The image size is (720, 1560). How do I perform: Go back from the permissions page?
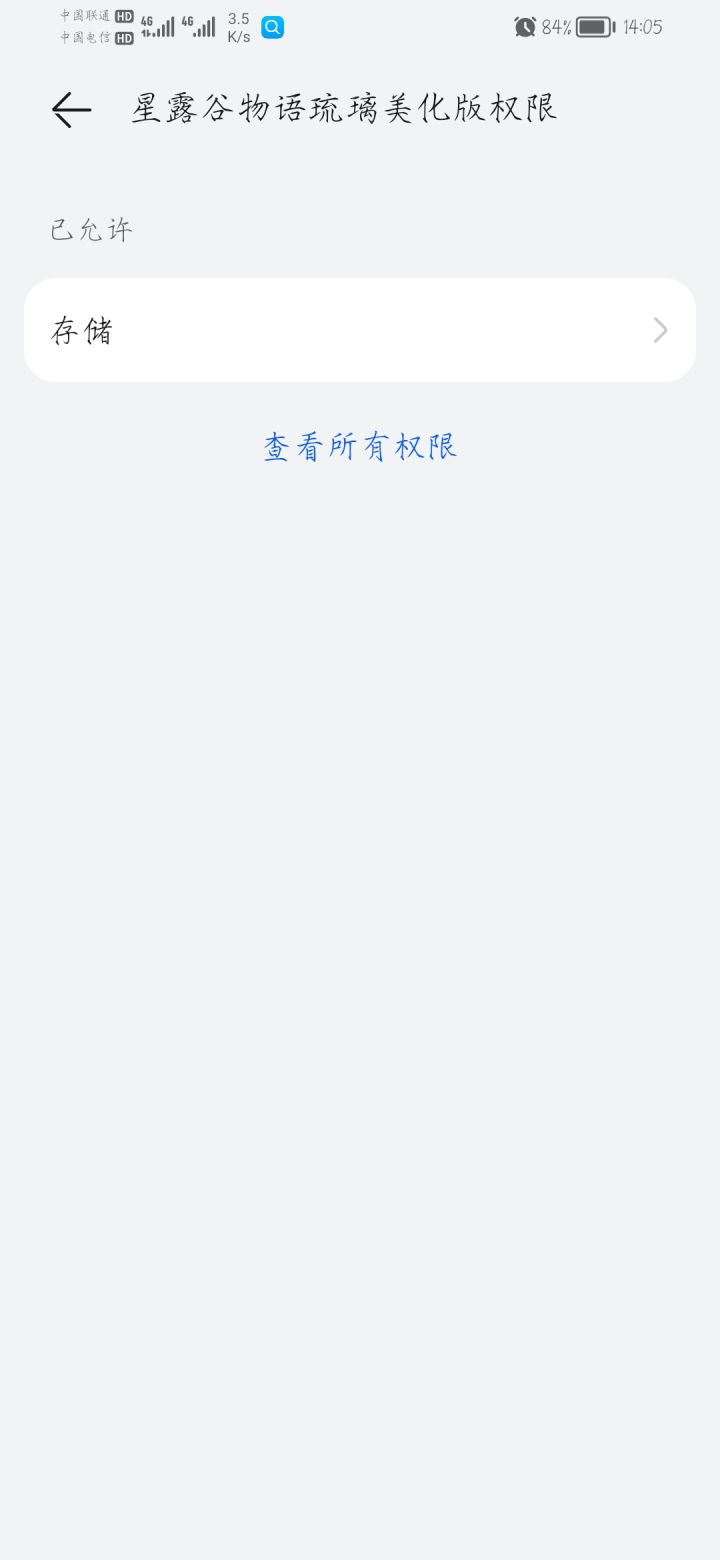pyautogui.click(x=71, y=109)
